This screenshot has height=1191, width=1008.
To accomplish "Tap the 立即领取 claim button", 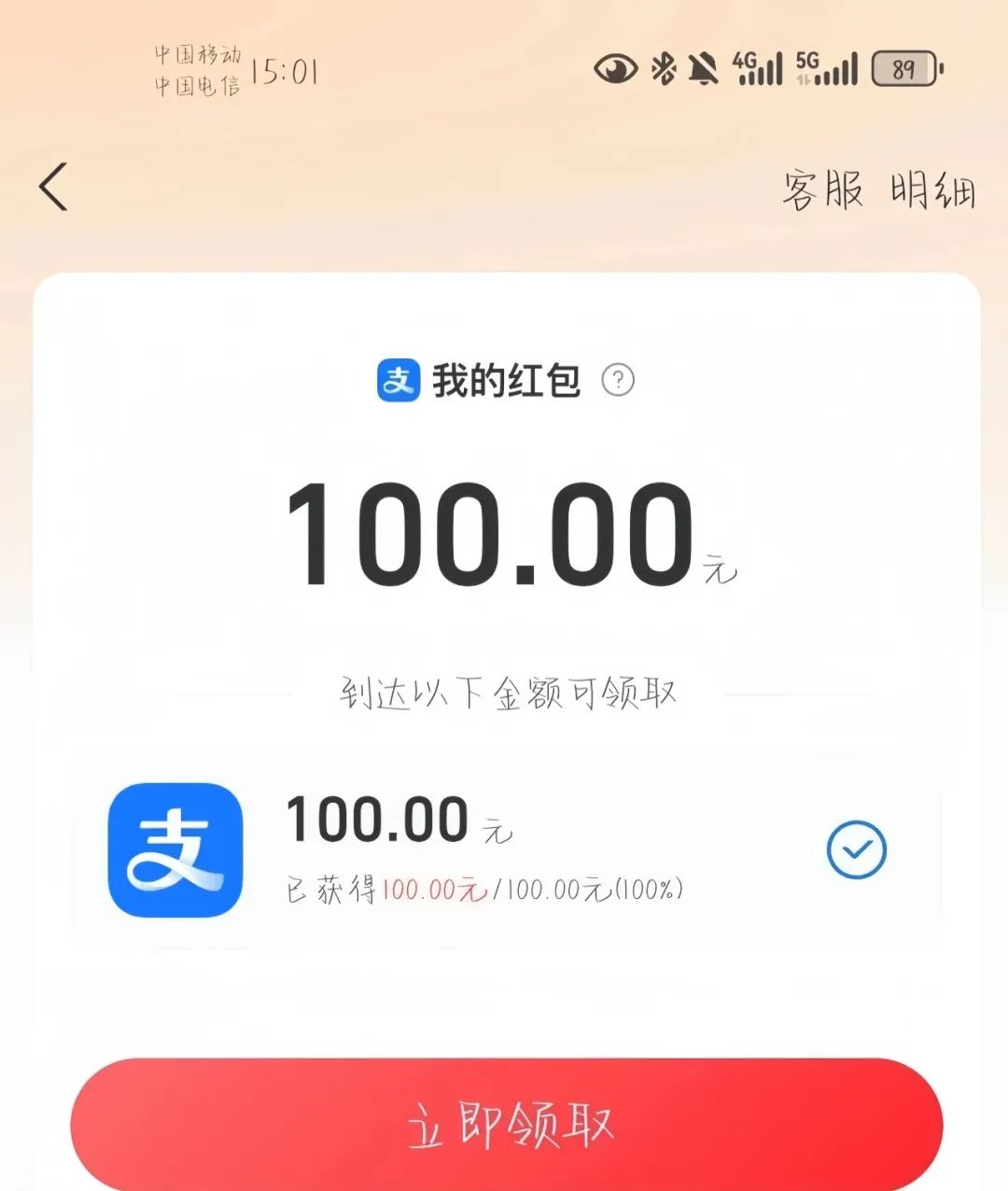I will click(x=510, y=1126).
